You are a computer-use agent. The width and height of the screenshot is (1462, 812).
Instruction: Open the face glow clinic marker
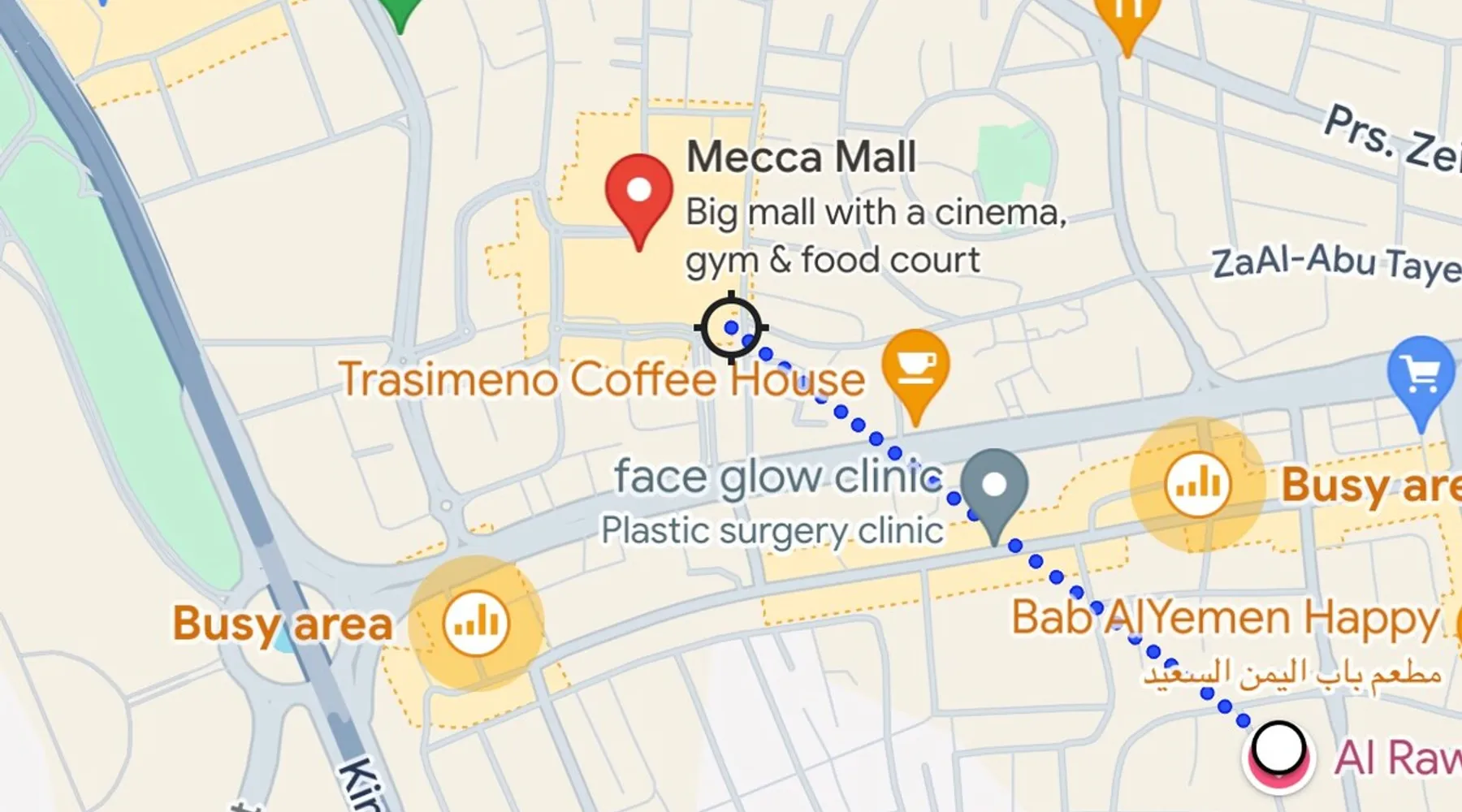(994, 486)
